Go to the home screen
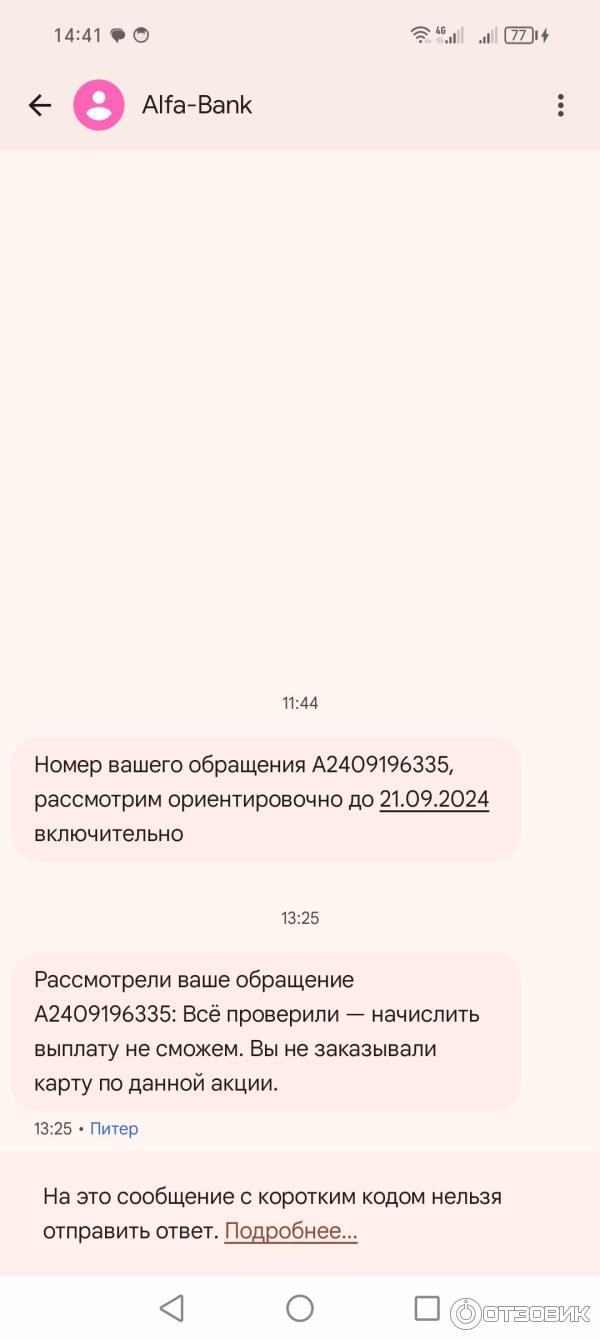The image size is (600, 1340). 300,1308
